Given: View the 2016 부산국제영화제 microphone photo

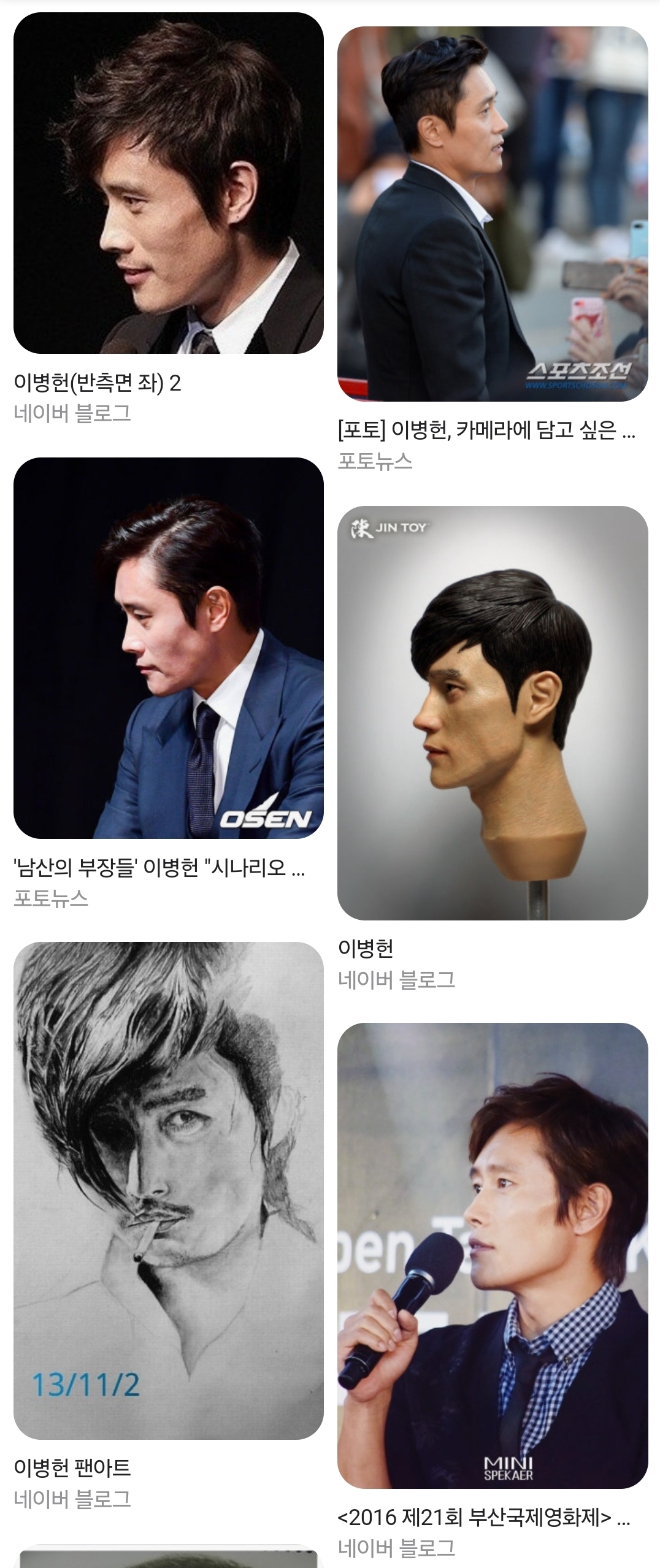Looking at the screenshot, I should pos(492,1255).
